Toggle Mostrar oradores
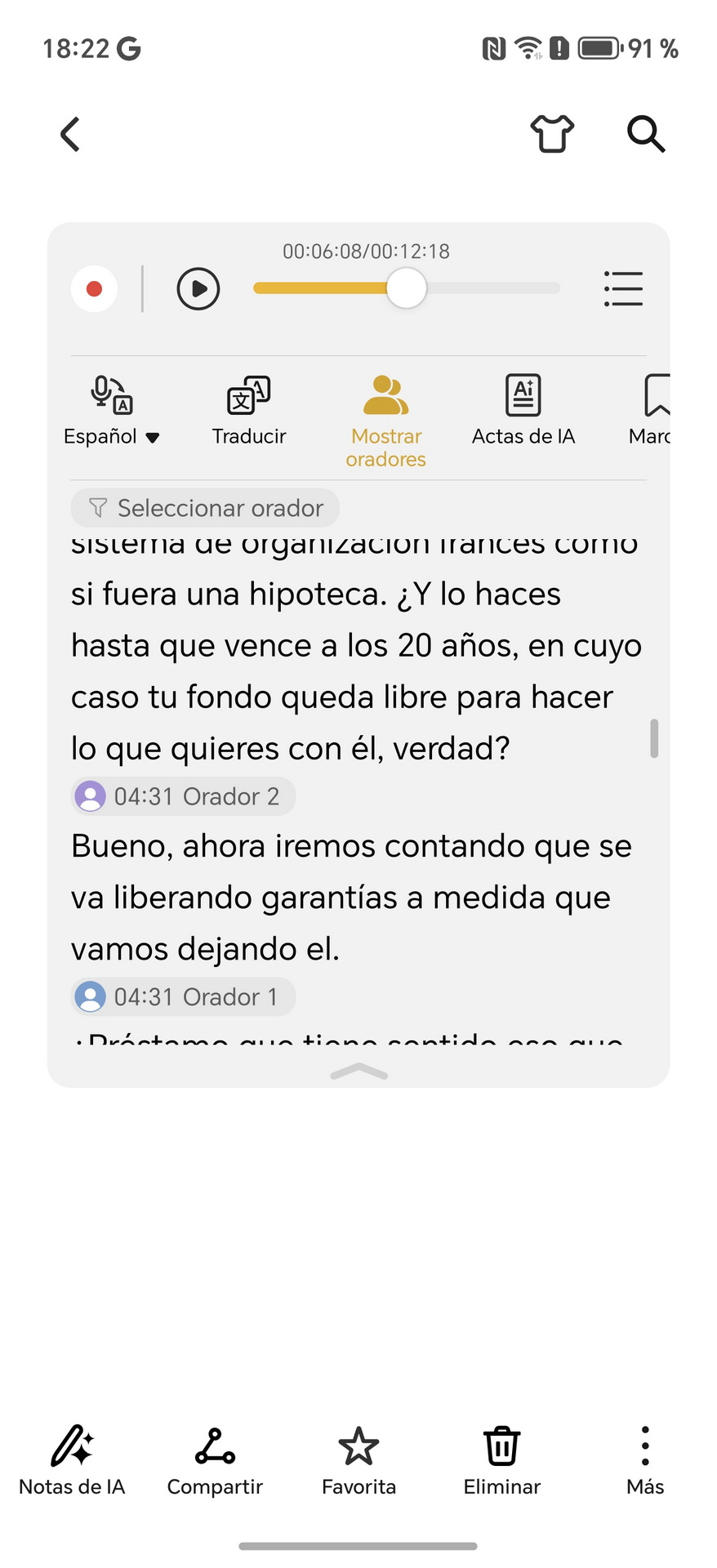Viewport: 717px width, 1568px height. [386, 422]
